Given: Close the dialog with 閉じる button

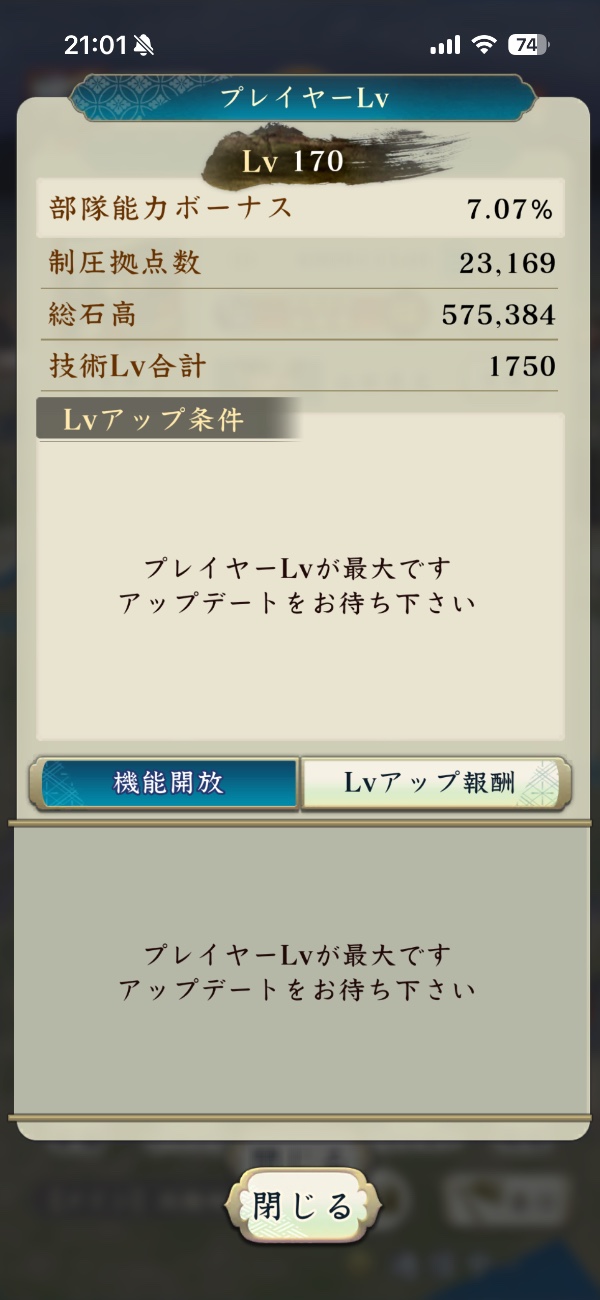Looking at the screenshot, I should pyautogui.click(x=303, y=1206).
